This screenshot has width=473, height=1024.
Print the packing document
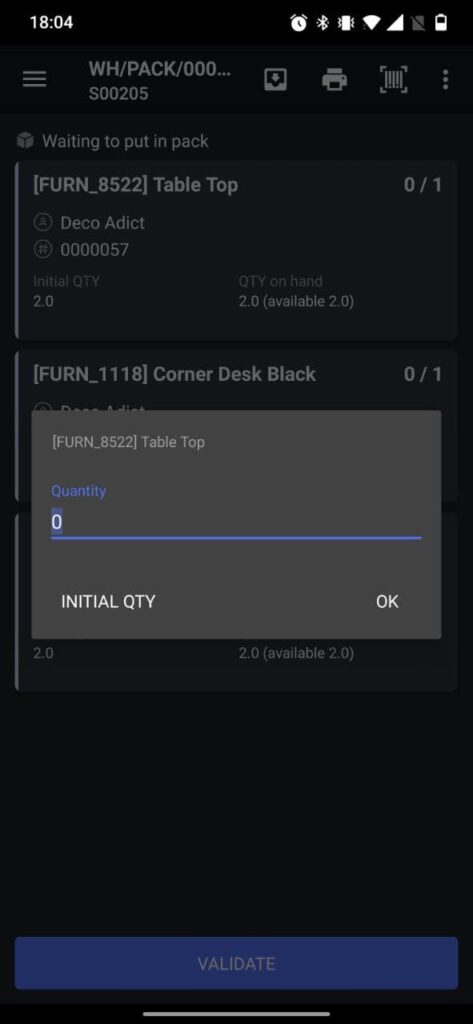334,80
